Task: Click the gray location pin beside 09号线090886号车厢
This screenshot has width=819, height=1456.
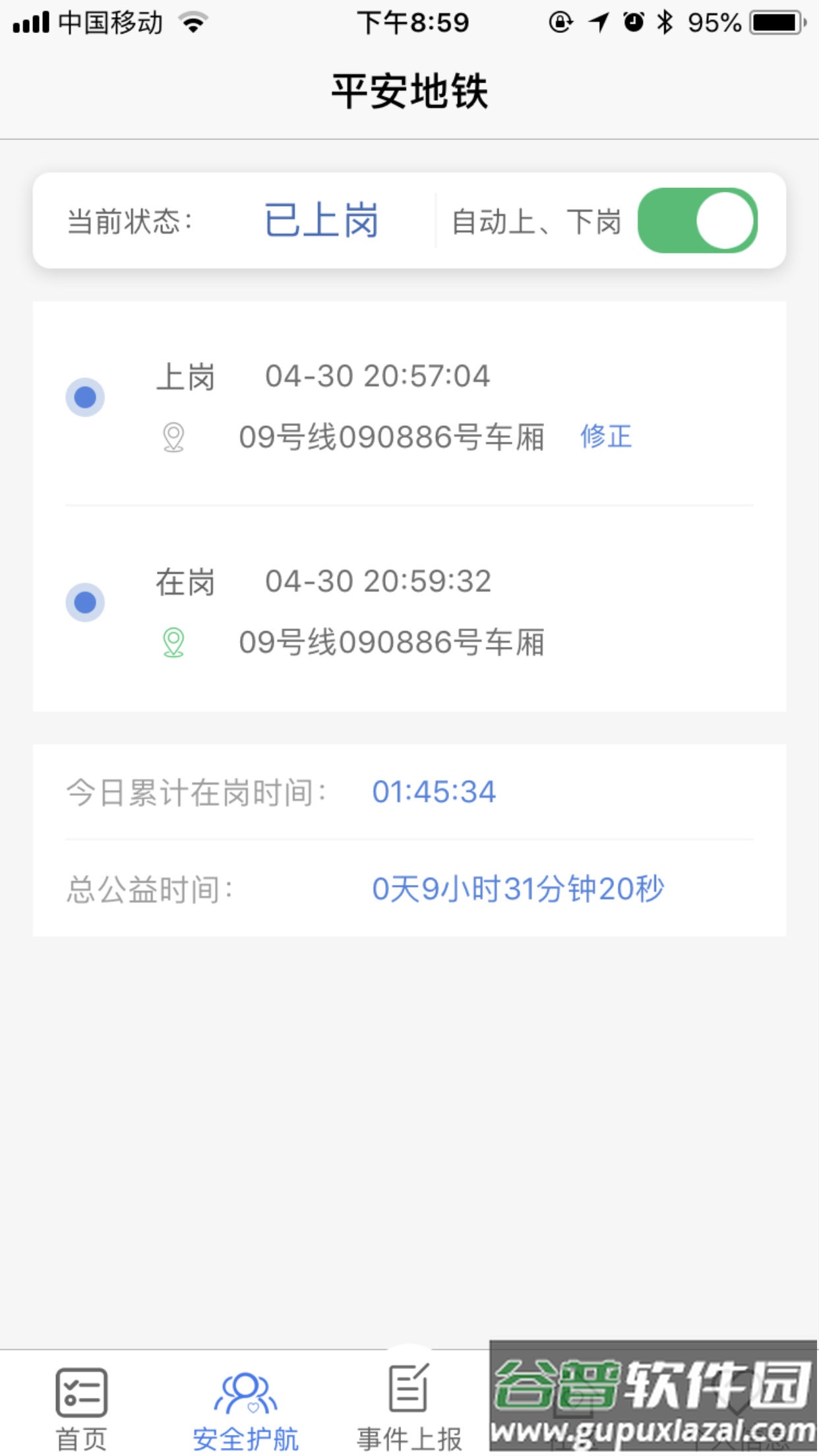Action: tap(173, 437)
